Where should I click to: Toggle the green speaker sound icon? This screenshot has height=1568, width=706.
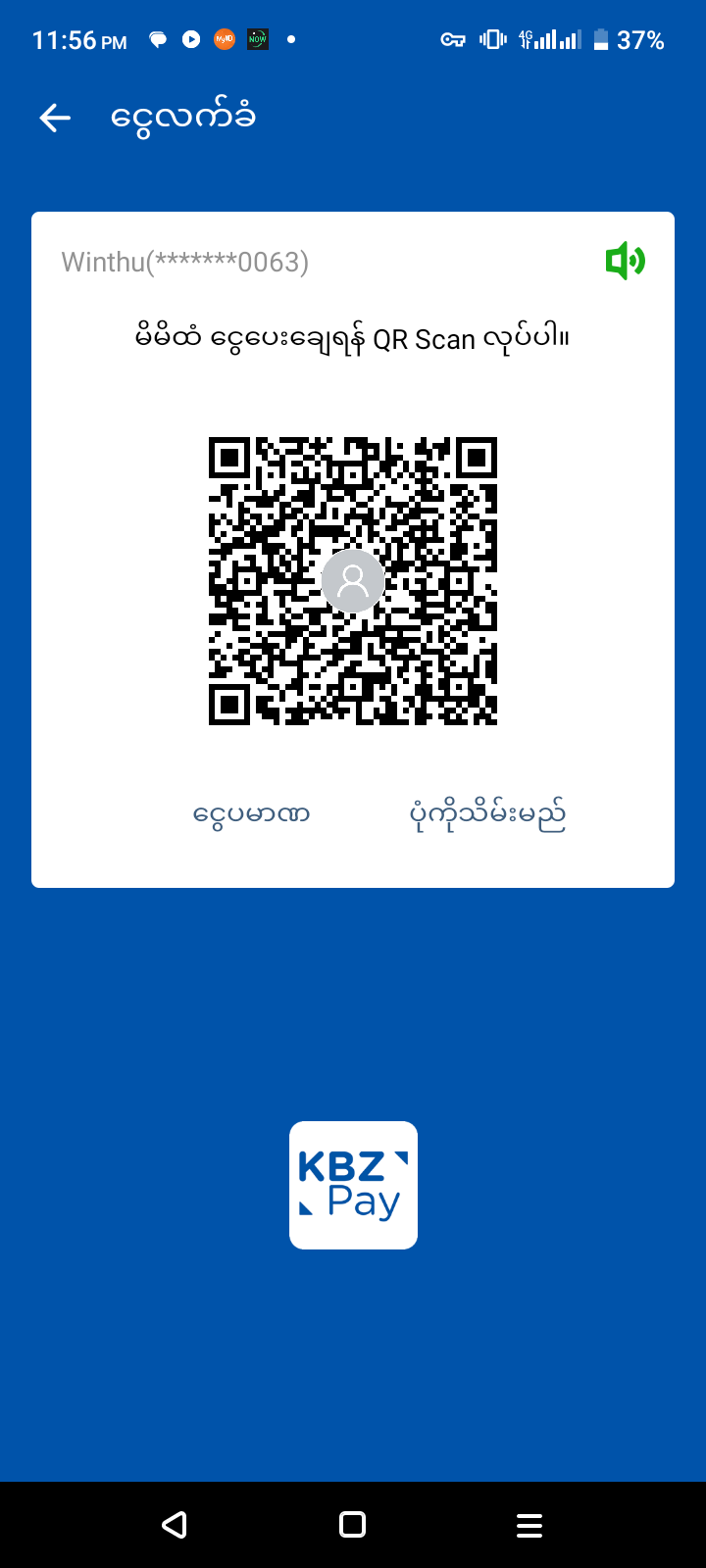coord(625,261)
